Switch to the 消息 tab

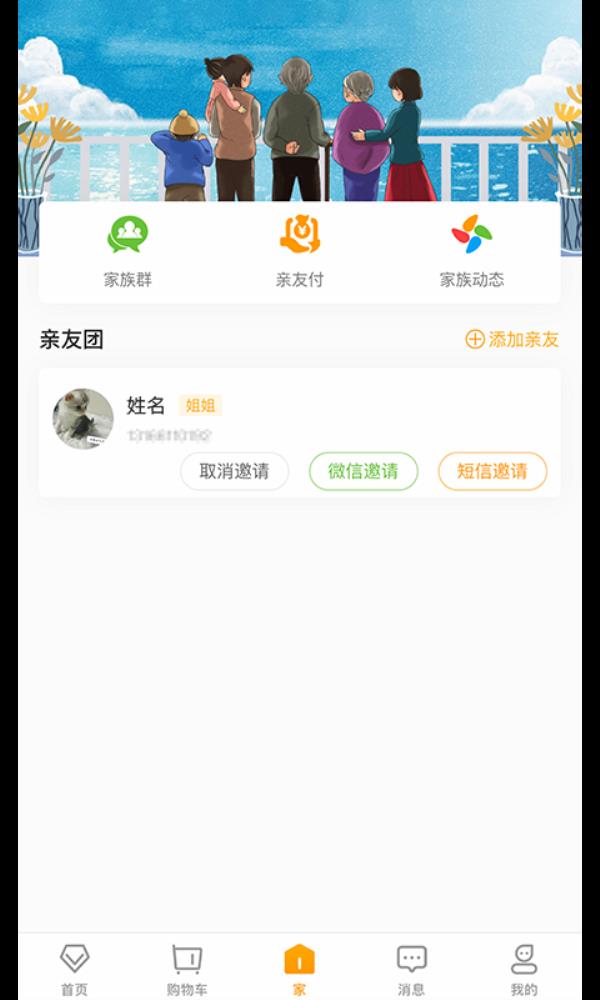(412, 968)
